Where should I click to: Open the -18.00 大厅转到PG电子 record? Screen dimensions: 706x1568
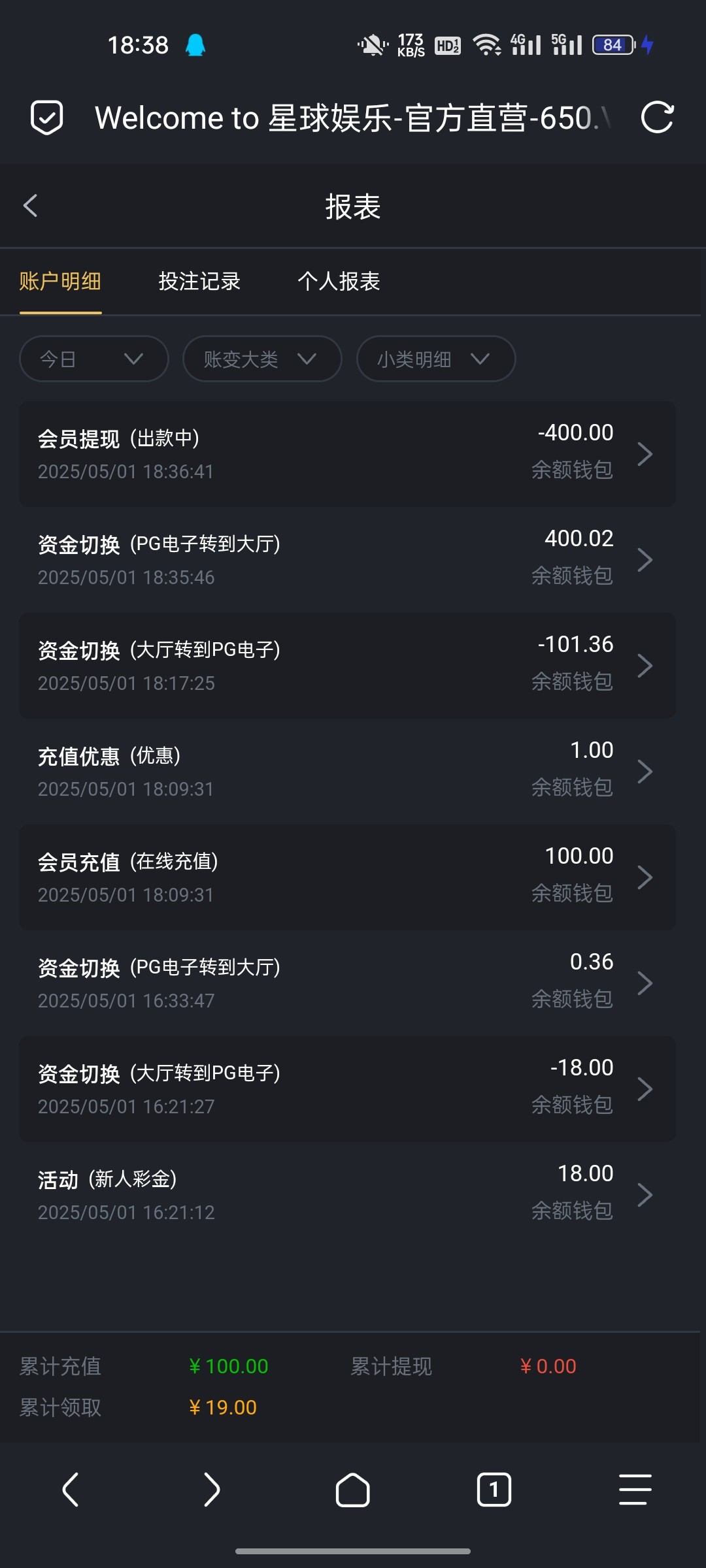tap(347, 1089)
